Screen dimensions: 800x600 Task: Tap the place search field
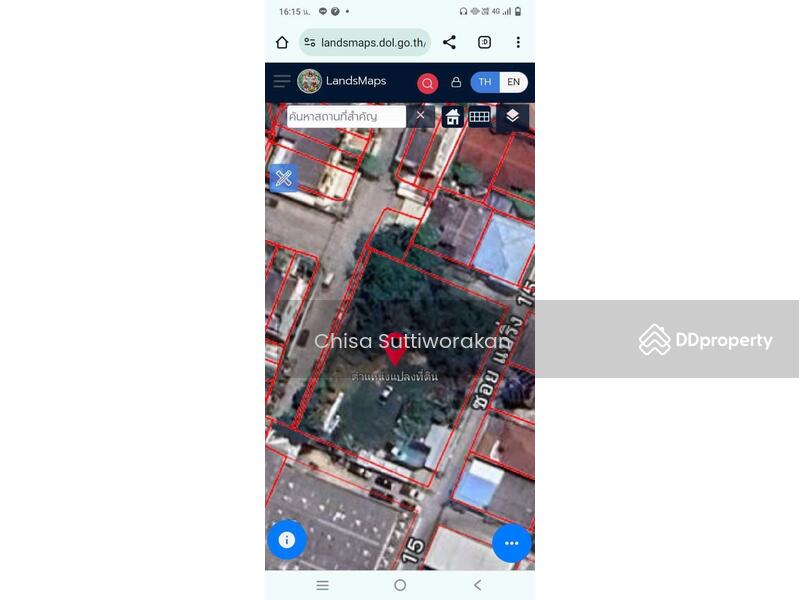[x=345, y=116]
